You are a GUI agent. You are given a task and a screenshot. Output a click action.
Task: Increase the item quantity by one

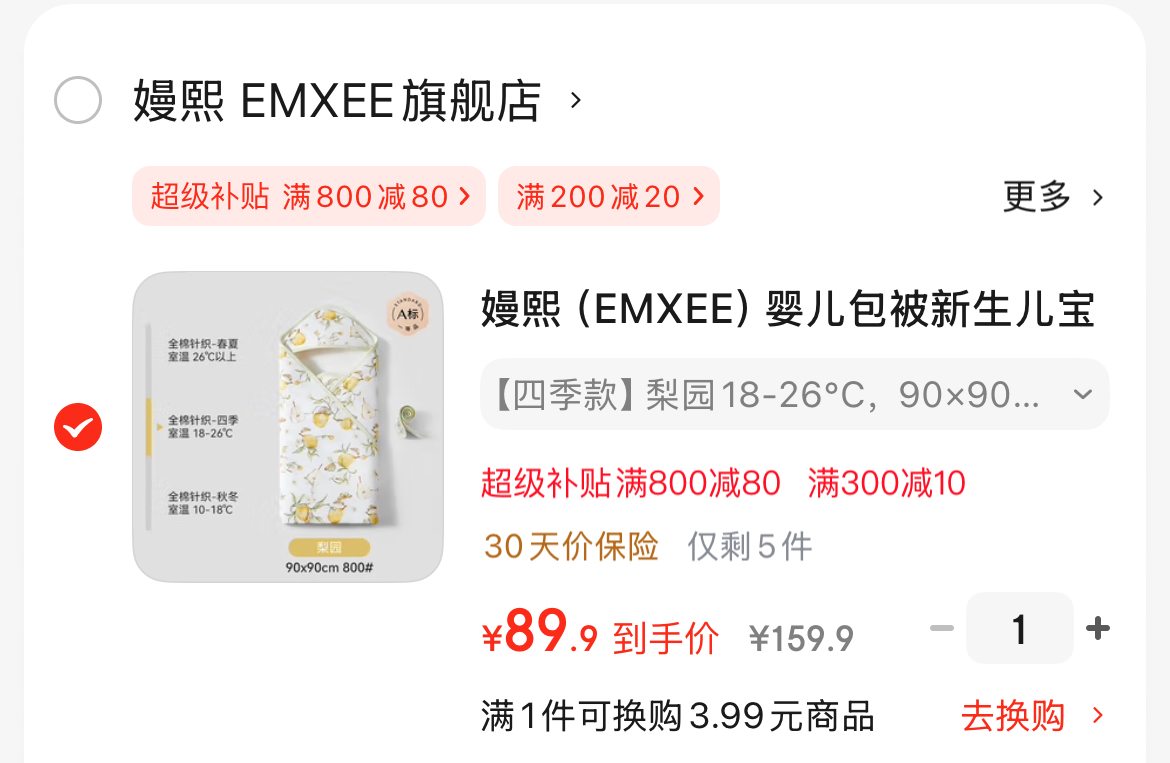tap(1098, 629)
